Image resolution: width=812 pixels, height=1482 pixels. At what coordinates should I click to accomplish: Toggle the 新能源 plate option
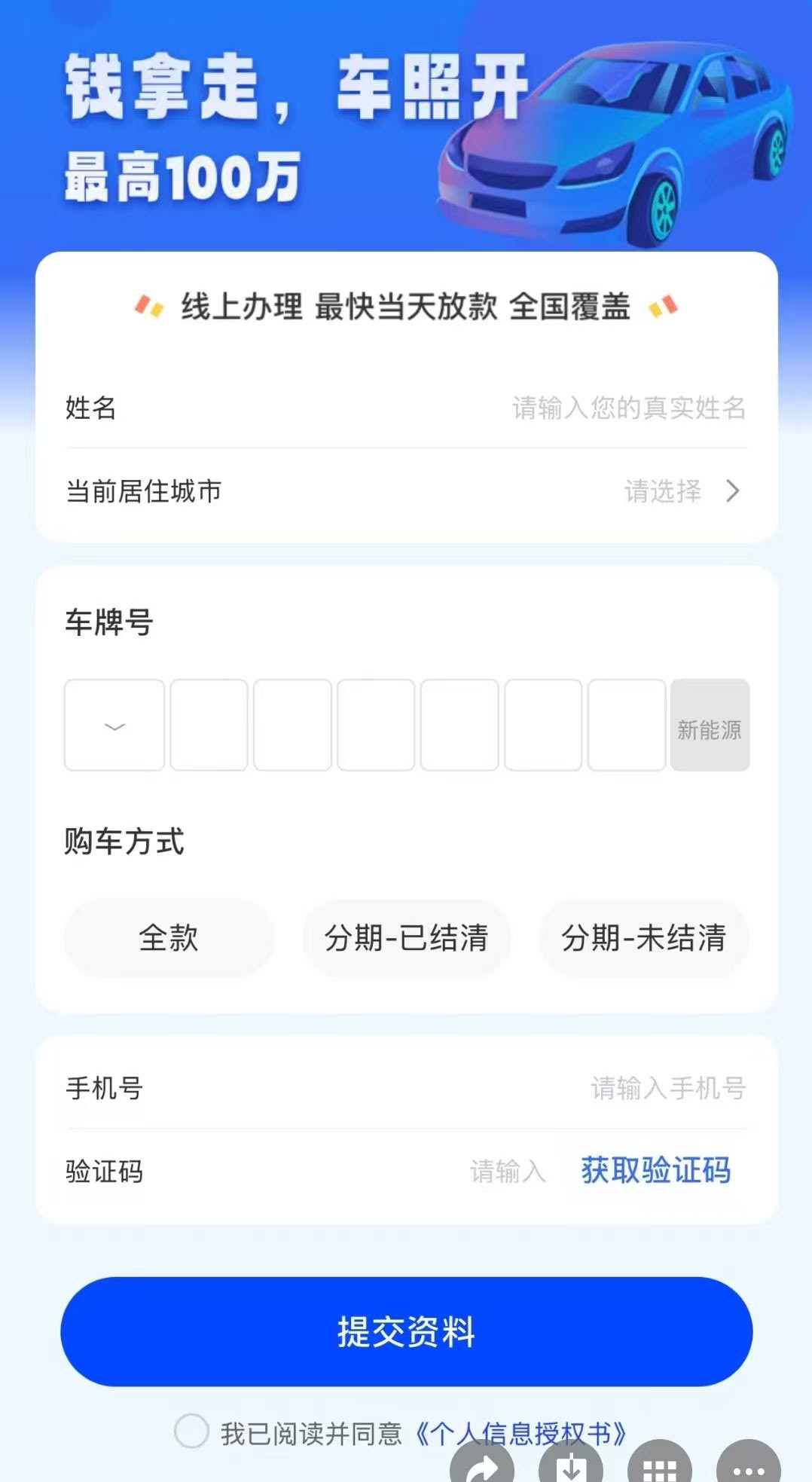pyautogui.click(x=709, y=726)
